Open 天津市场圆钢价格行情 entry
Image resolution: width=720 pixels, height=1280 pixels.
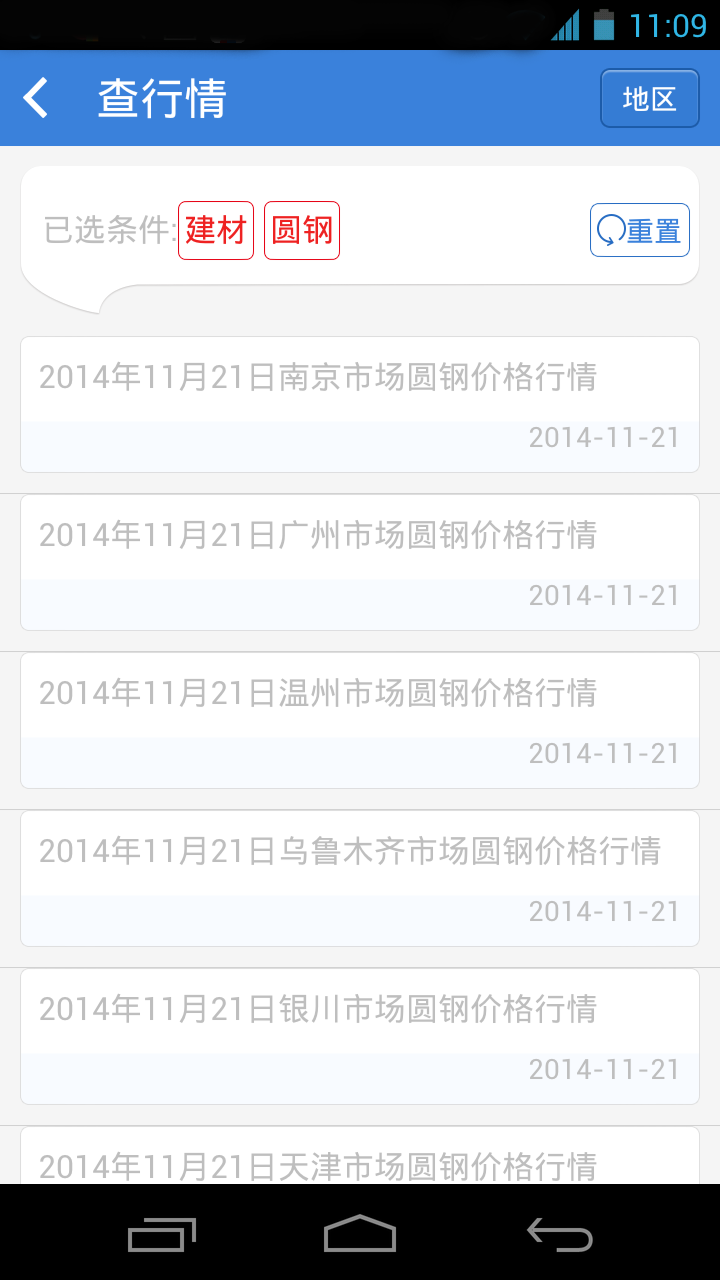pos(360,1156)
